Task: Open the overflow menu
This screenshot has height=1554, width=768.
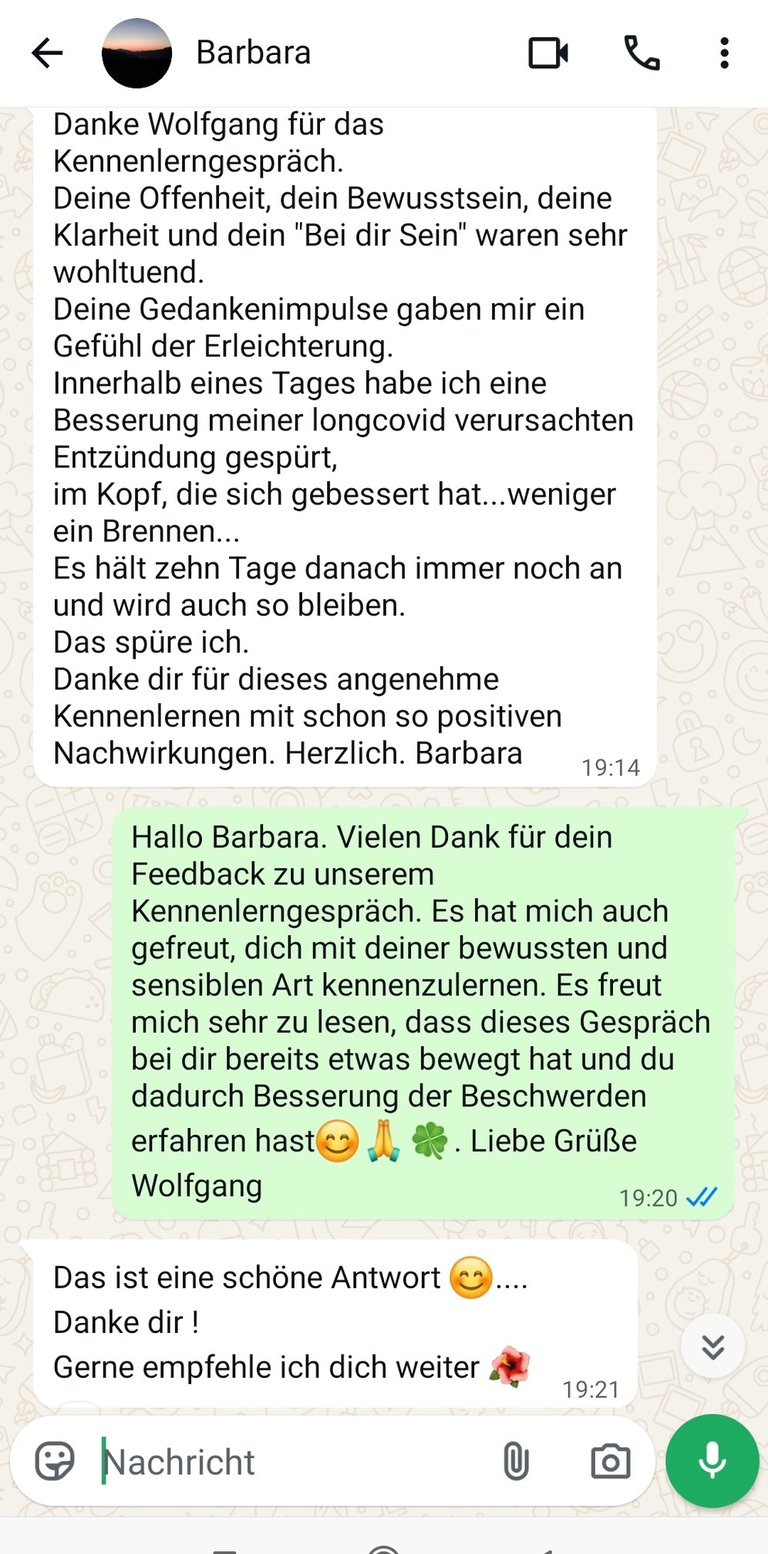Action: pos(724,53)
